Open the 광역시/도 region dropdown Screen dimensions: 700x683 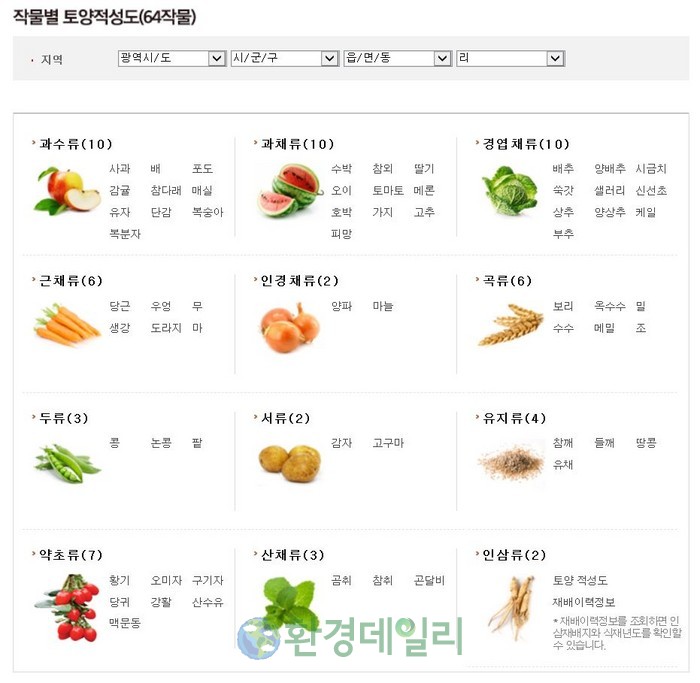(x=171, y=59)
